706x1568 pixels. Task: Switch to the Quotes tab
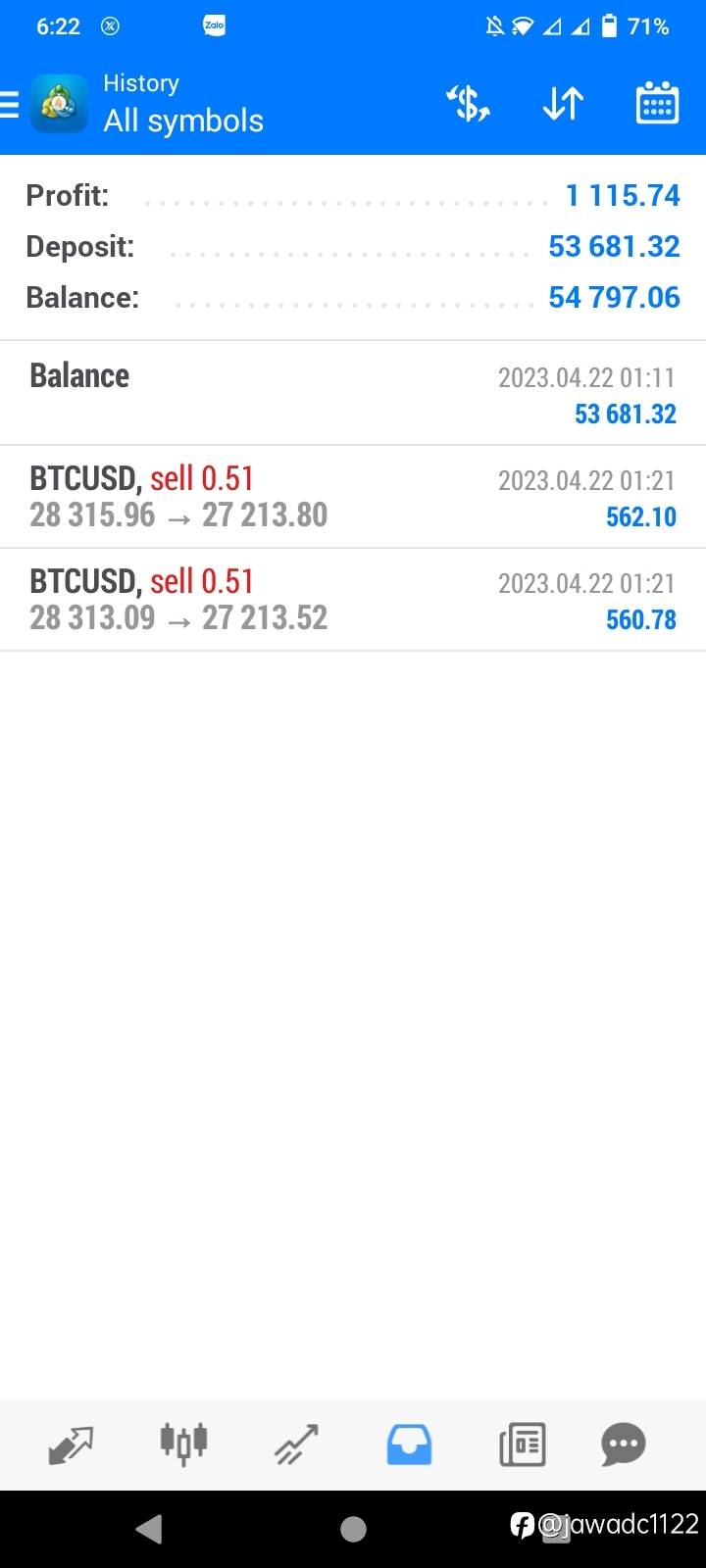(71, 1445)
